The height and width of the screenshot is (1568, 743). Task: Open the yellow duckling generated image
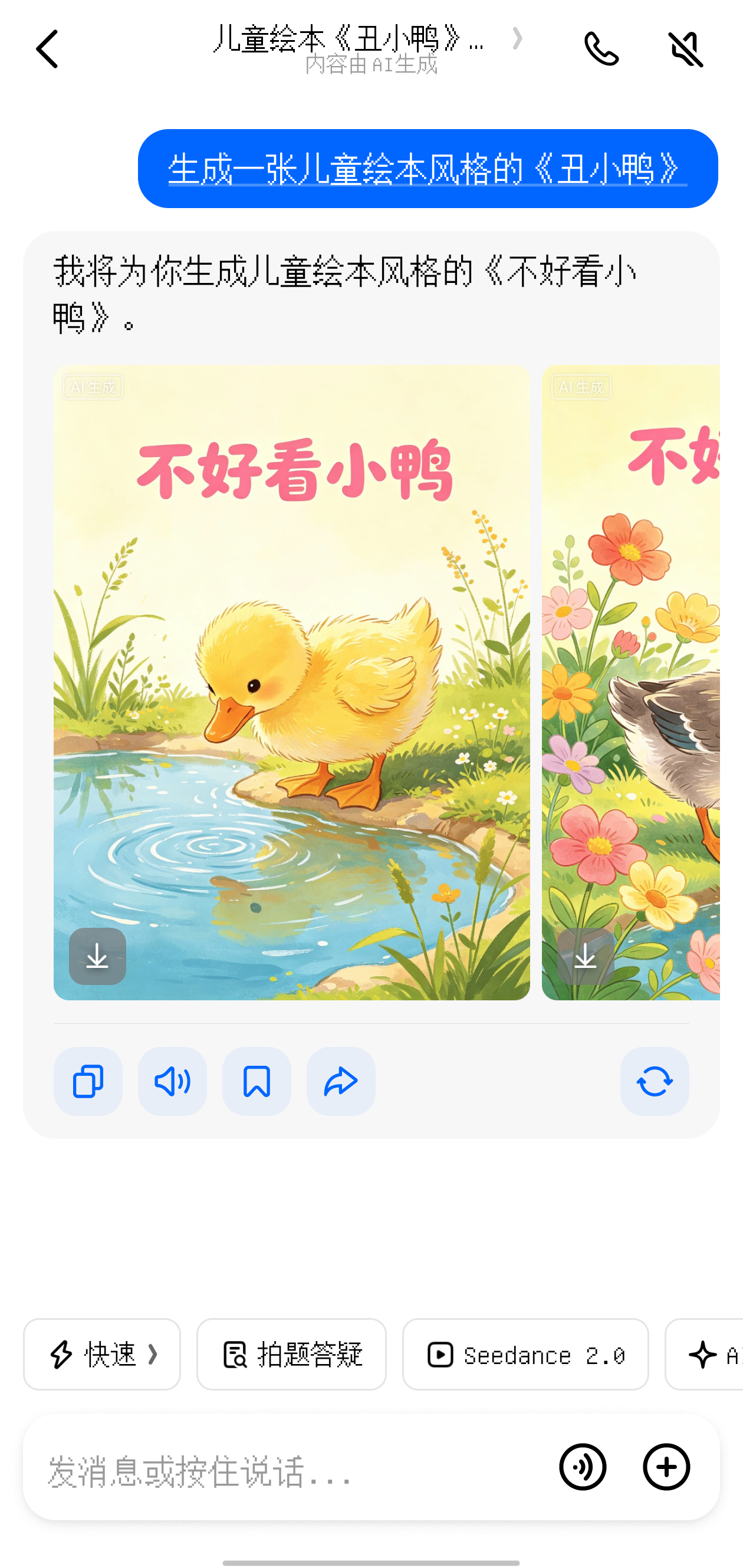[x=291, y=670]
